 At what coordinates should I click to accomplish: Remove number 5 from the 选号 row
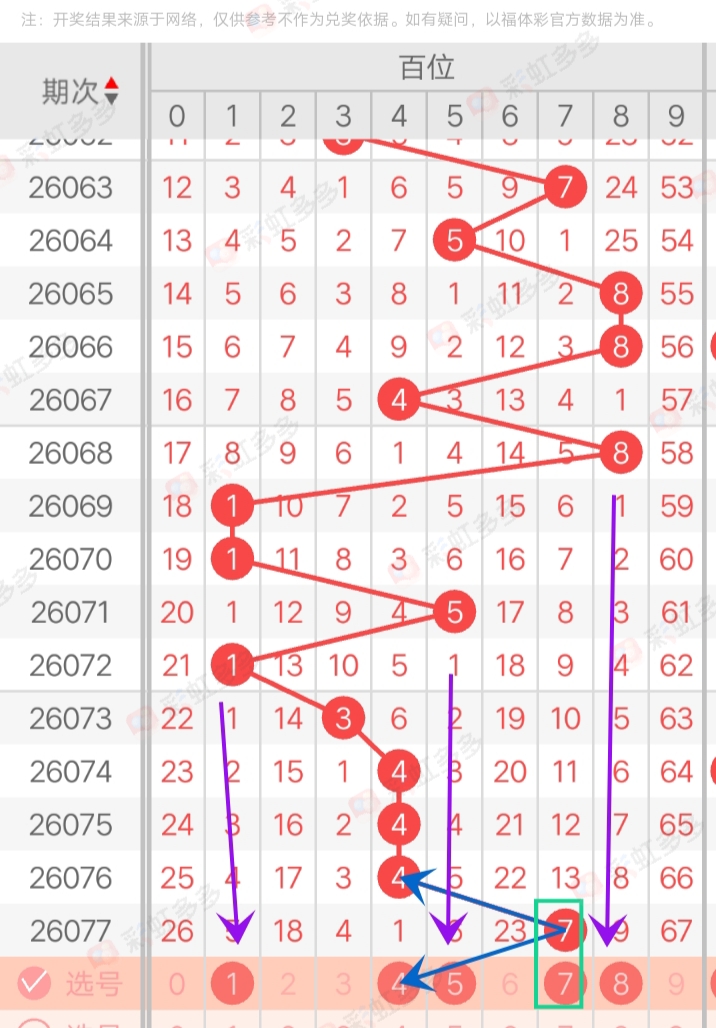point(455,985)
